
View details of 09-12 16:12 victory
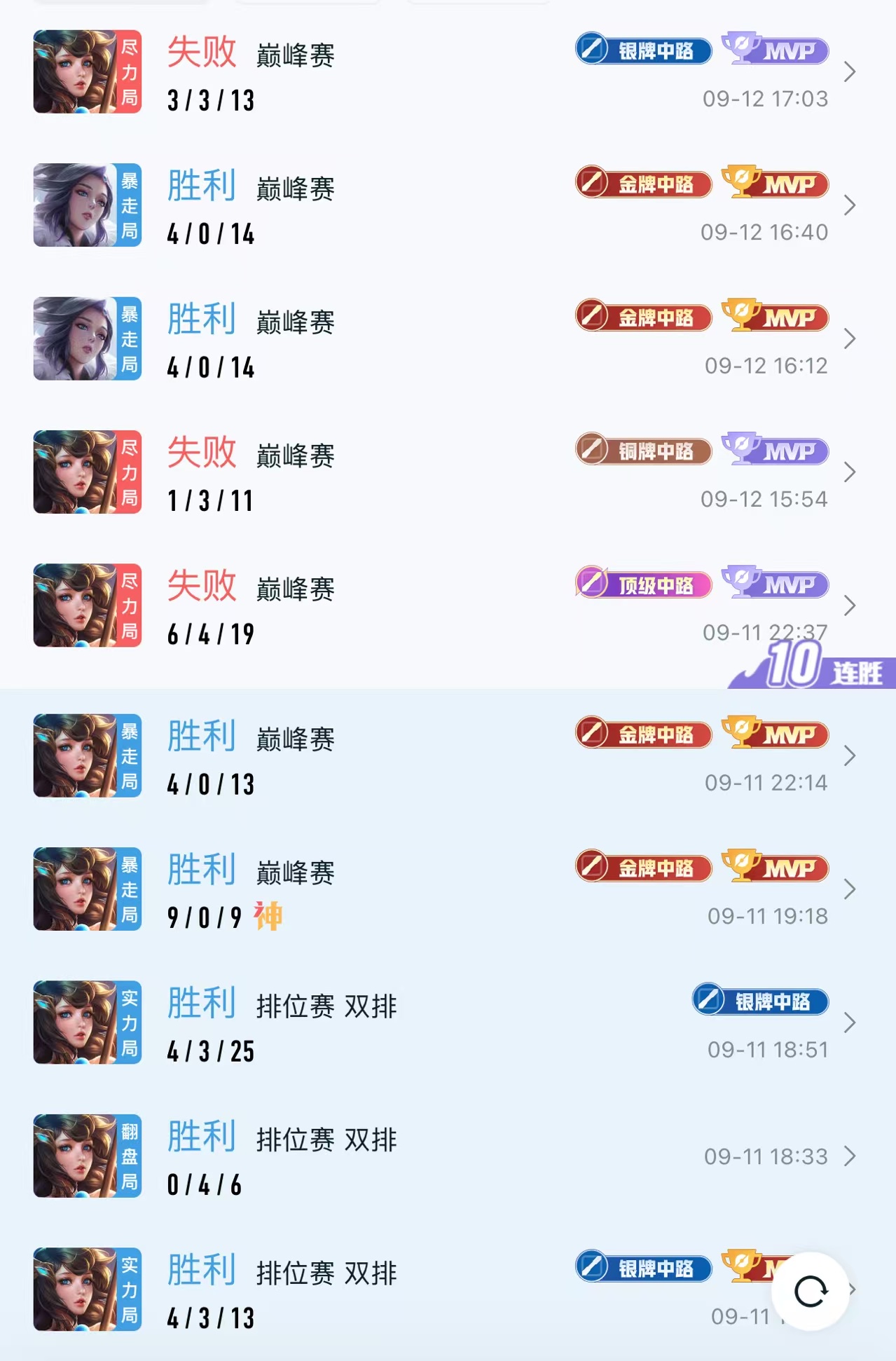[x=448, y=339]
